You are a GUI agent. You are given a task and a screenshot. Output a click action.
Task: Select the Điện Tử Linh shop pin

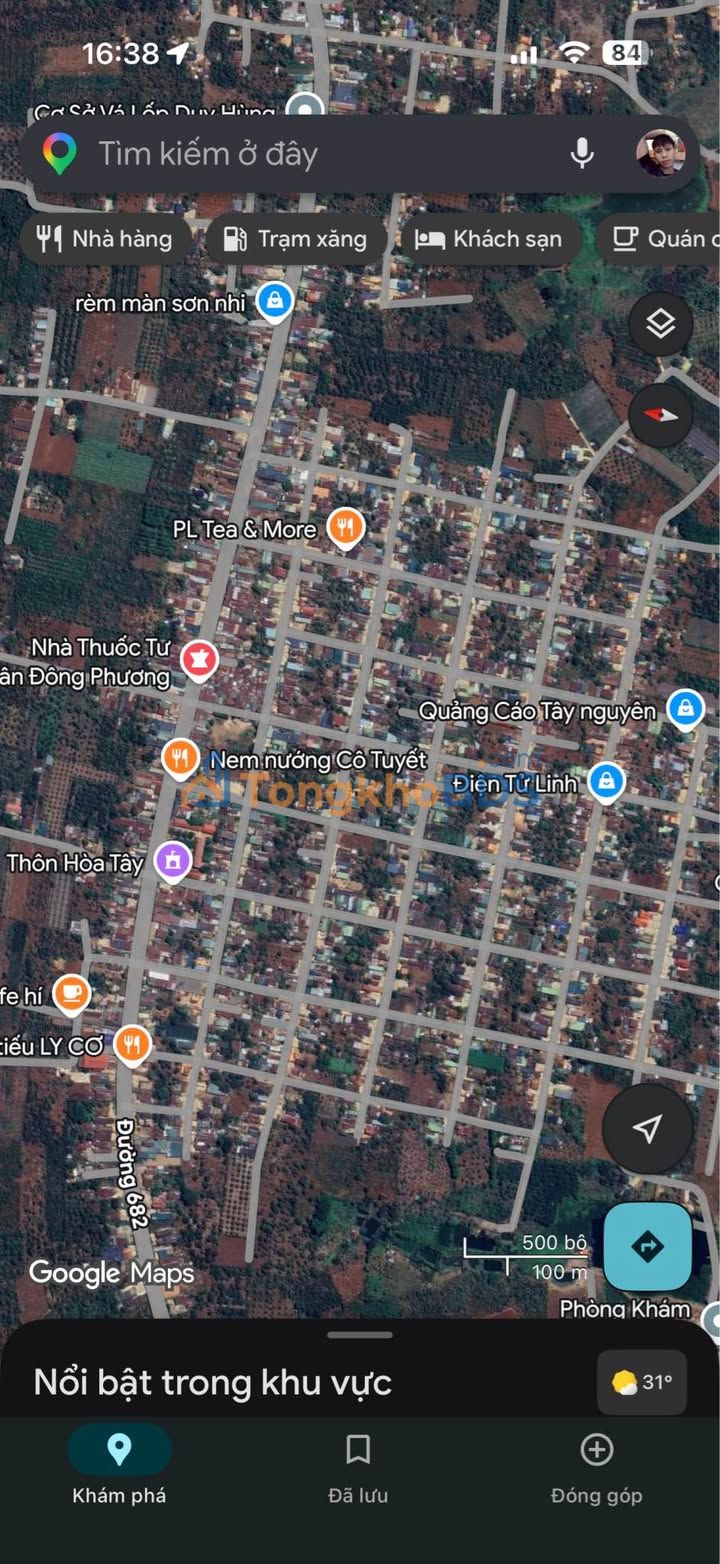605,781
